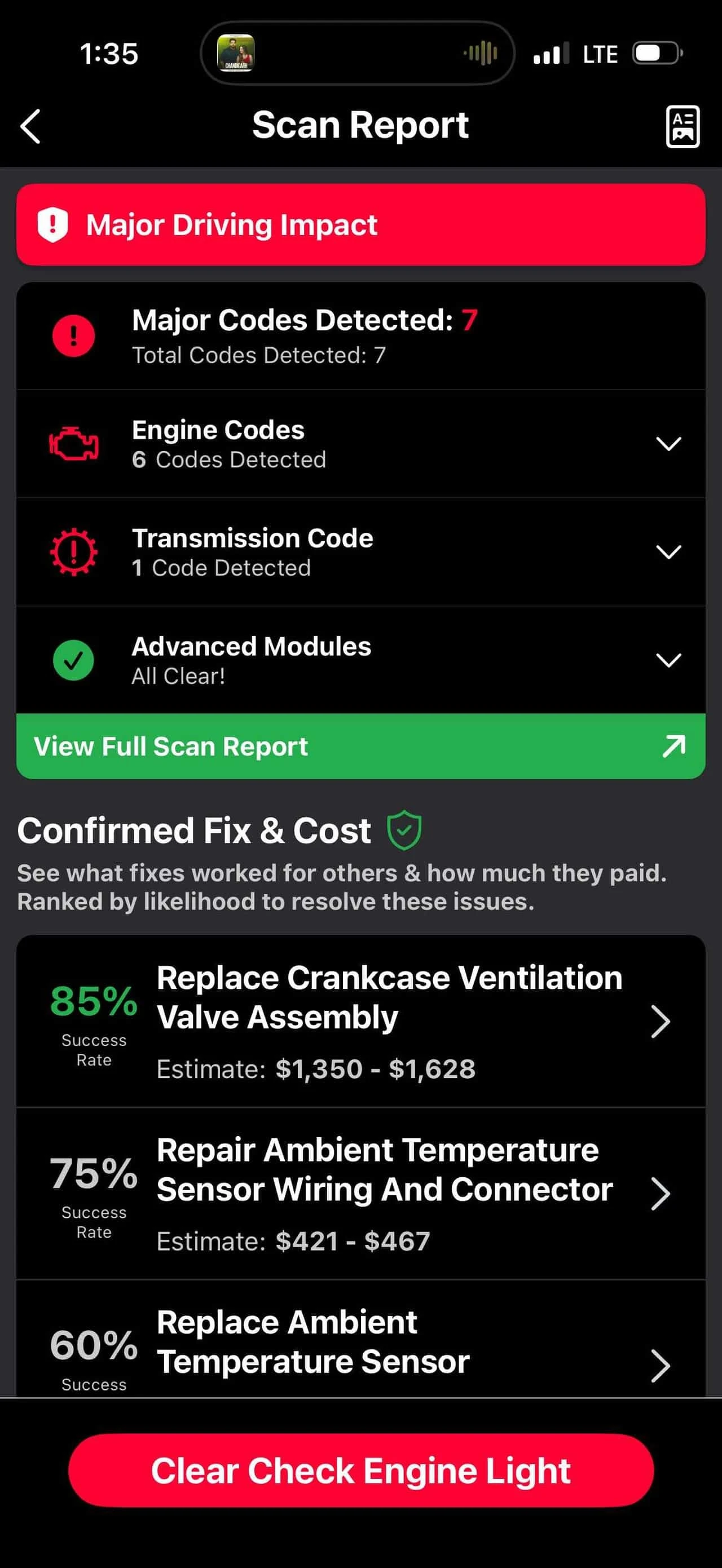Open View Full Scan Report
Image resolution: width=722 pixels, height=1568 pixels.
point(360,747)
